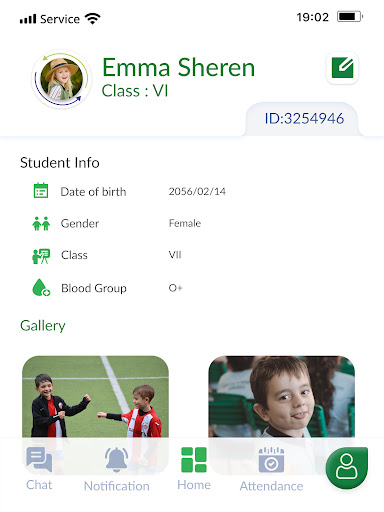Go to the Home tab
This screenshot has height=512, width=384.
click(x=194, y=469)
